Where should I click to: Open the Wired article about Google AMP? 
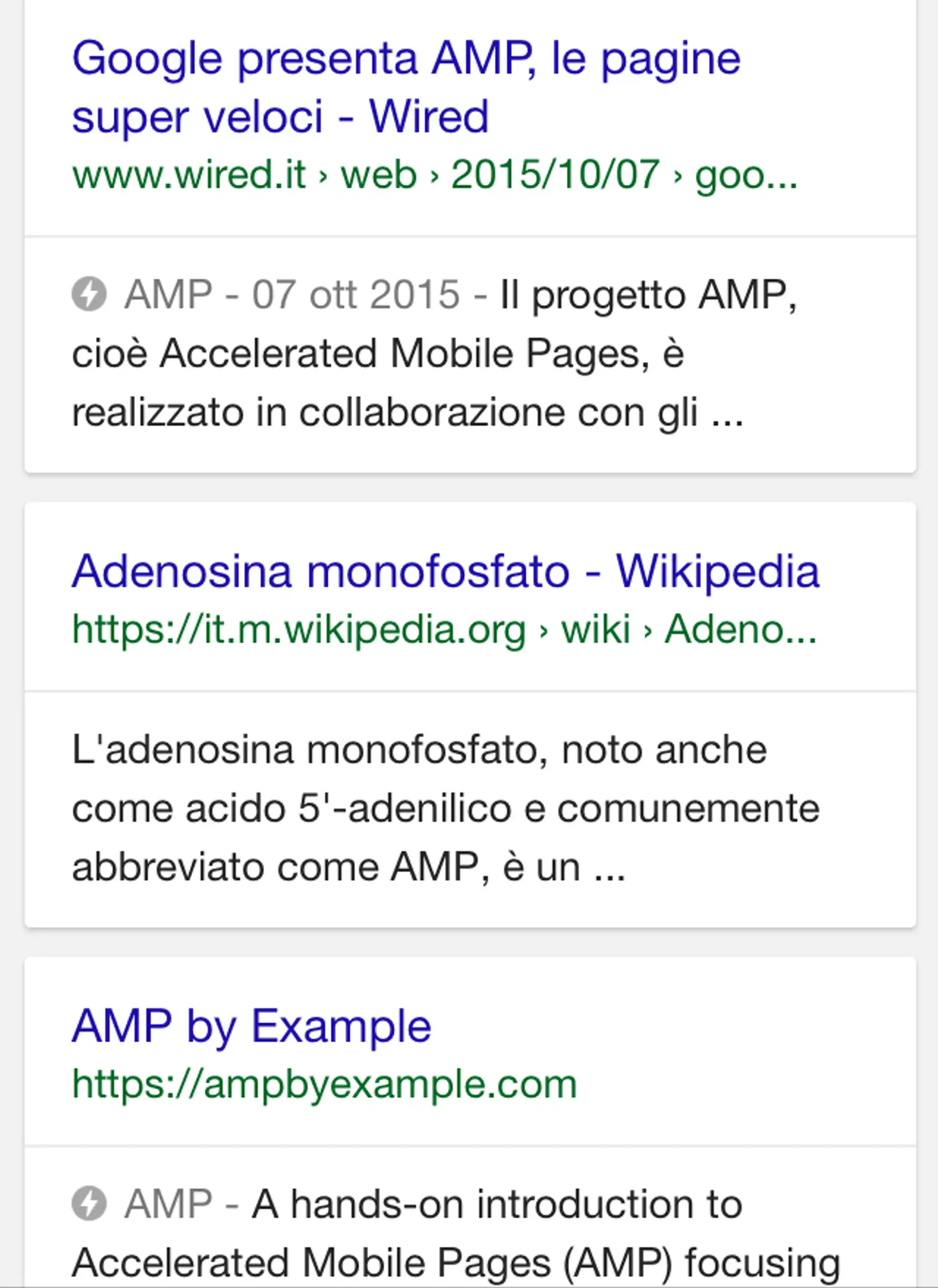406,87
